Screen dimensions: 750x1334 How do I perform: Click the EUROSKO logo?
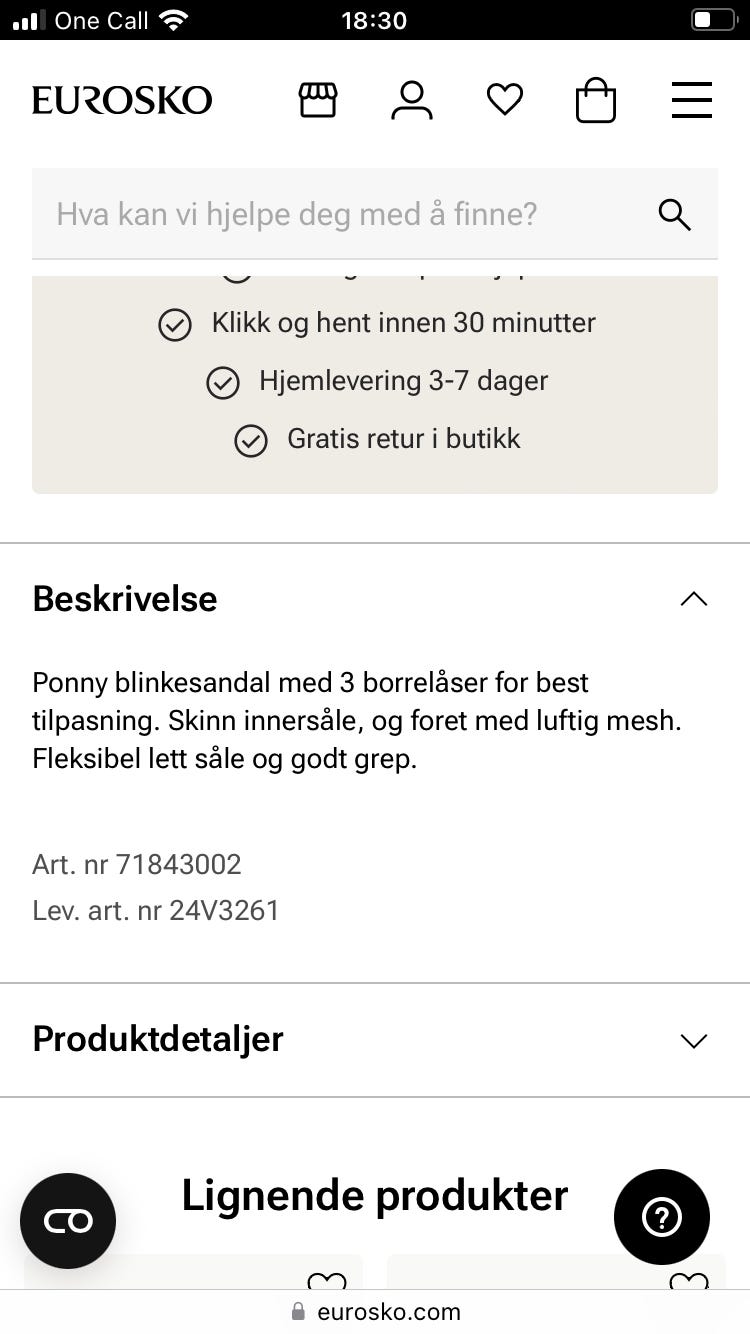(122, 99)
